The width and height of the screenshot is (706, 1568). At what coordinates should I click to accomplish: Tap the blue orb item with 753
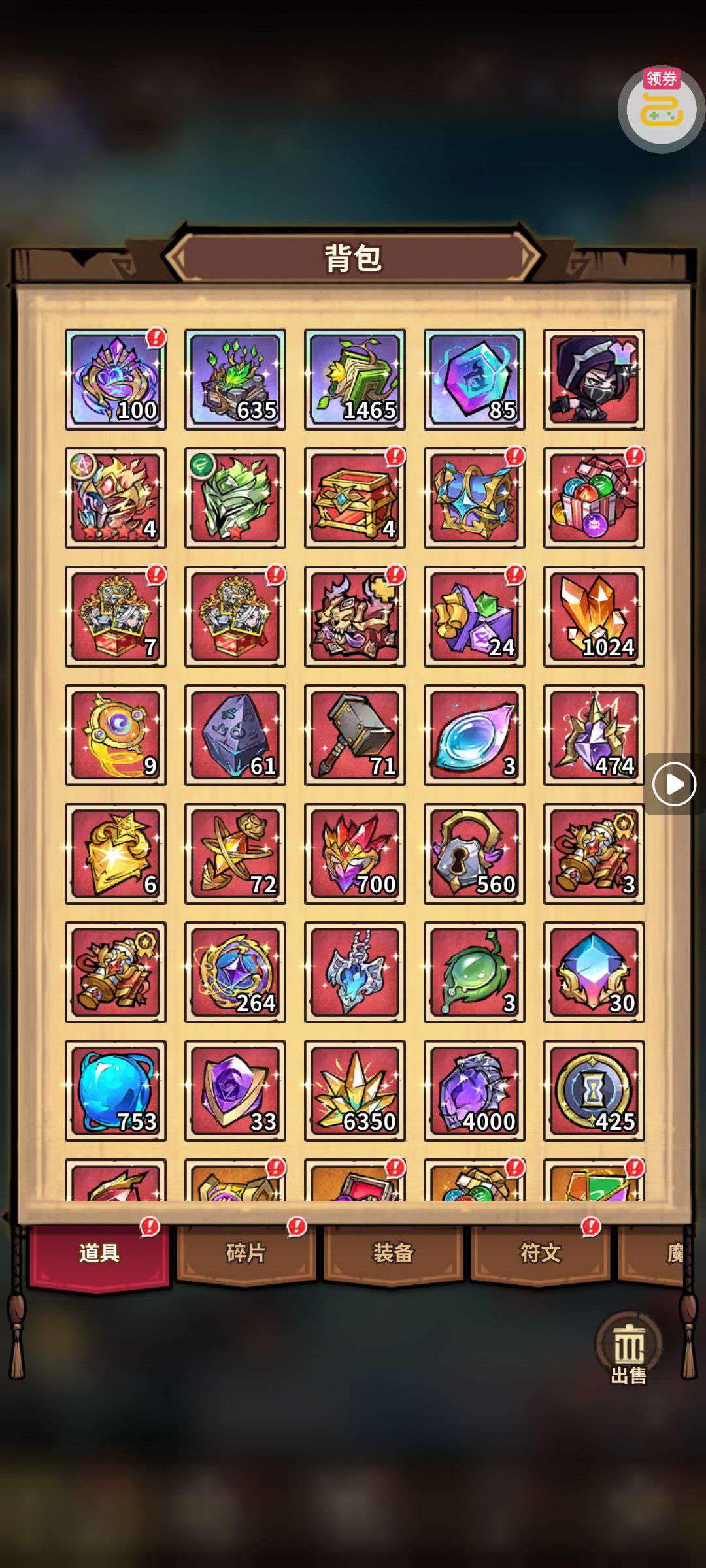coord(116,1090)
